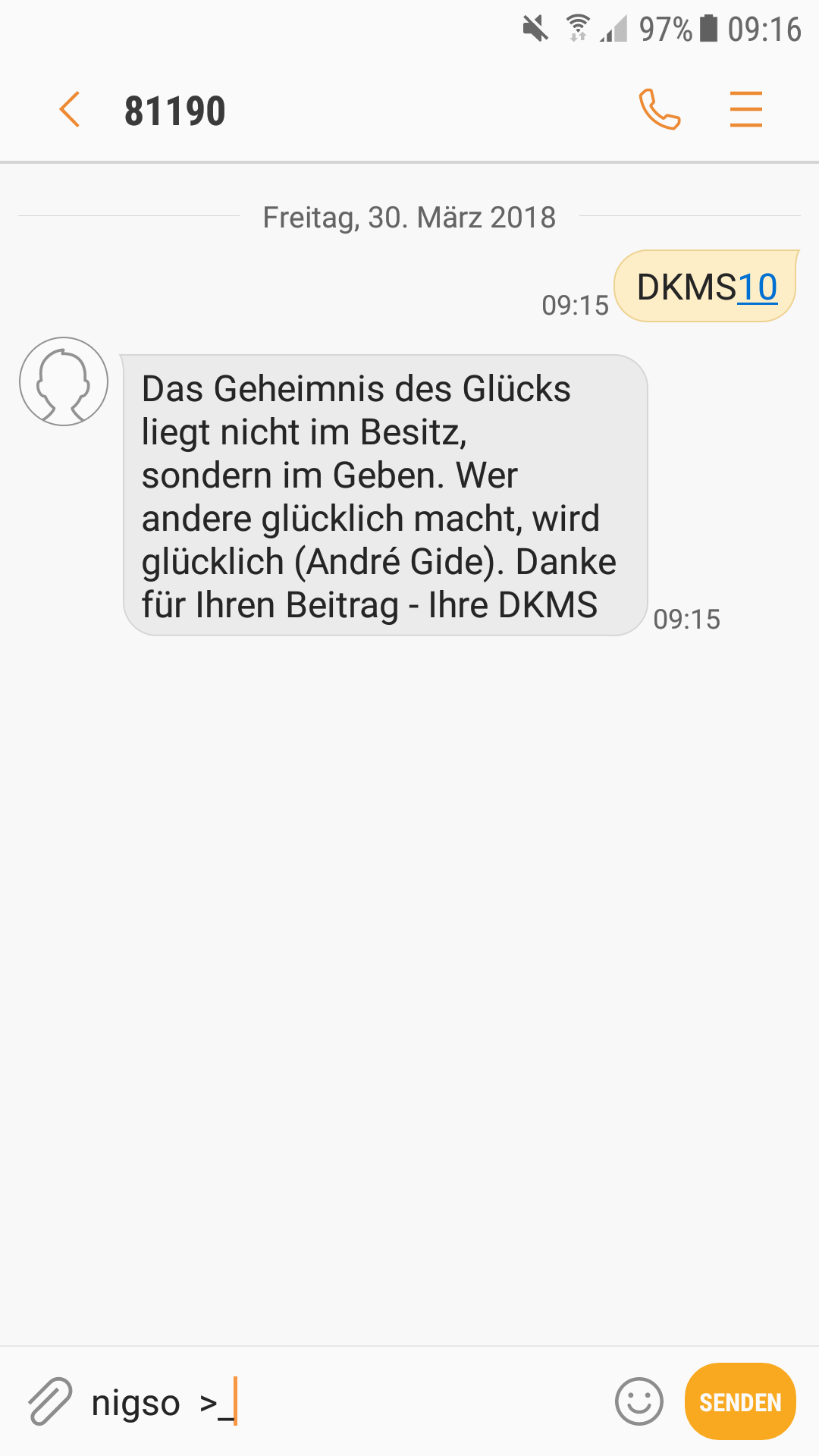Open the sender's contact avatar

point(64,381)
